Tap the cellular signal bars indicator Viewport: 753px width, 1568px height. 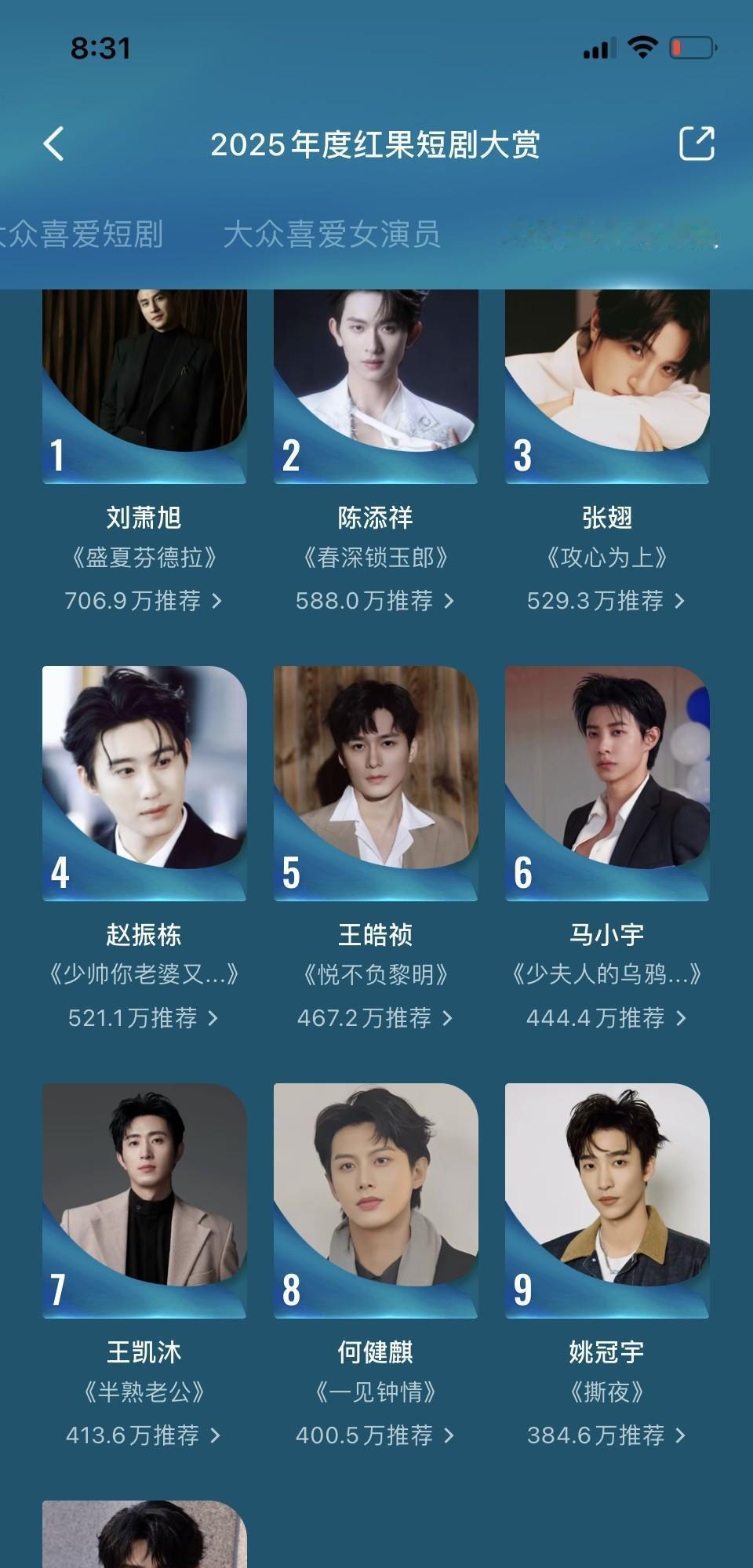pos(598,49)
